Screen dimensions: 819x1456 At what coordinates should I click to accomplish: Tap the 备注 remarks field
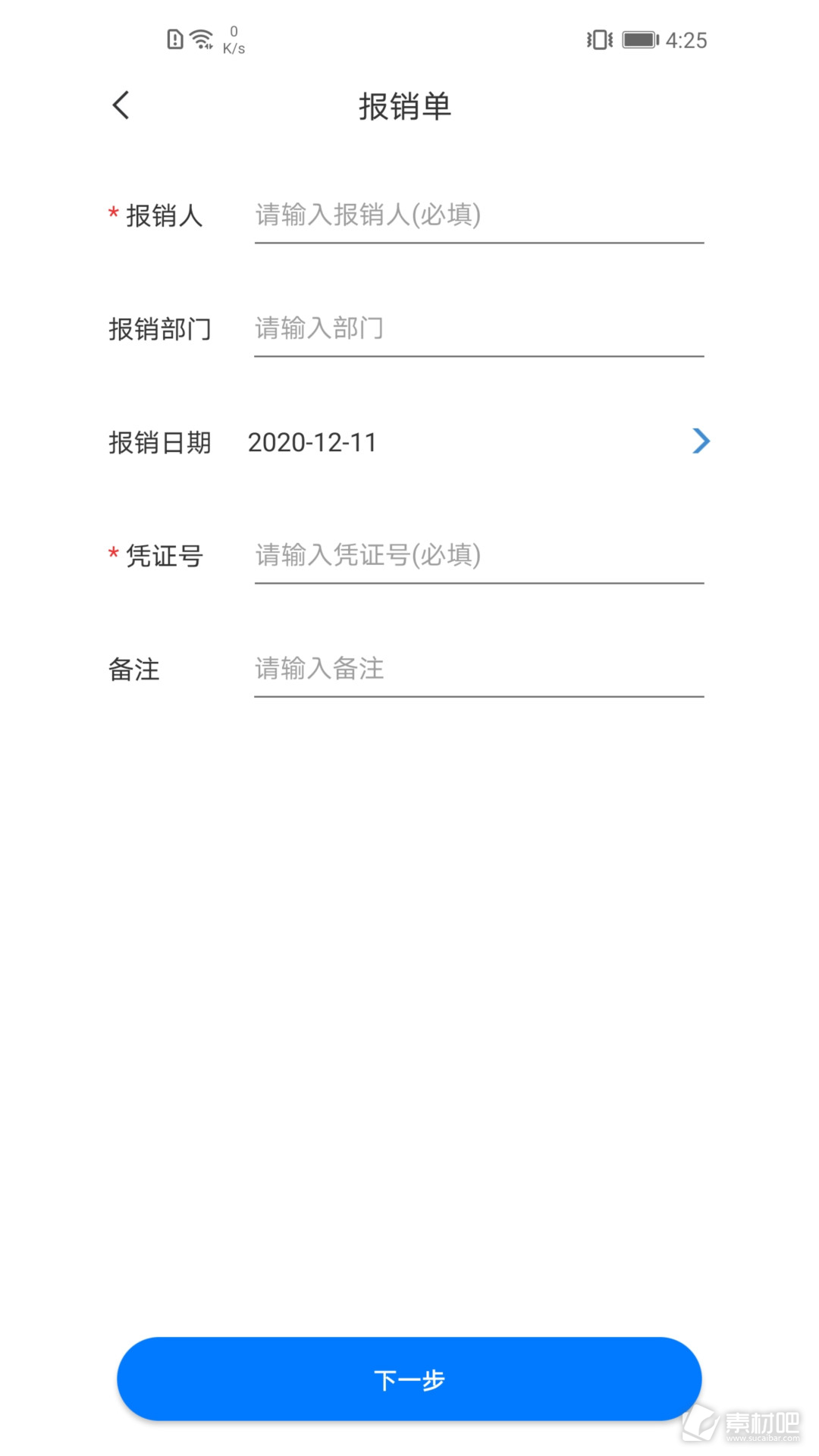tap(479, 670)
